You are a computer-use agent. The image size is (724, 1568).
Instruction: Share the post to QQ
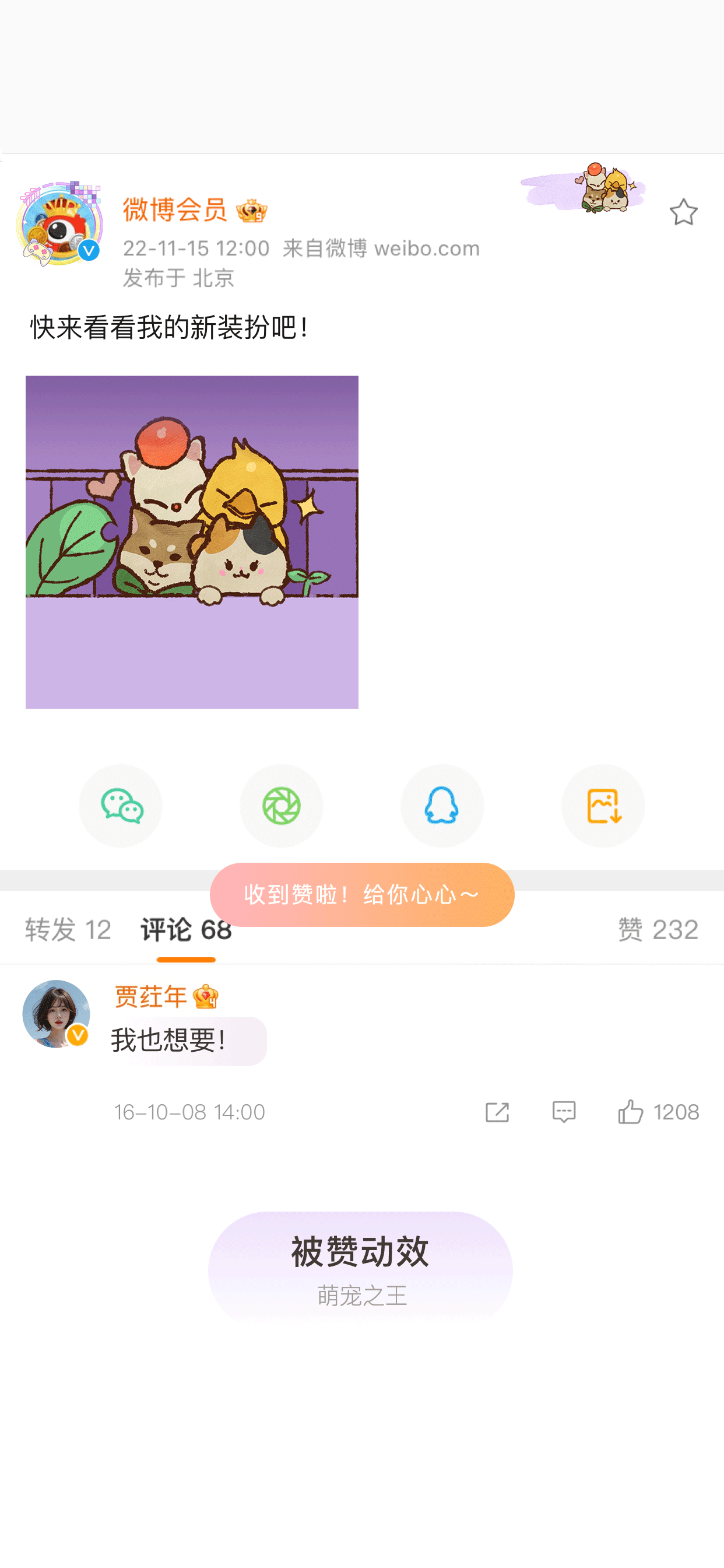442,806
